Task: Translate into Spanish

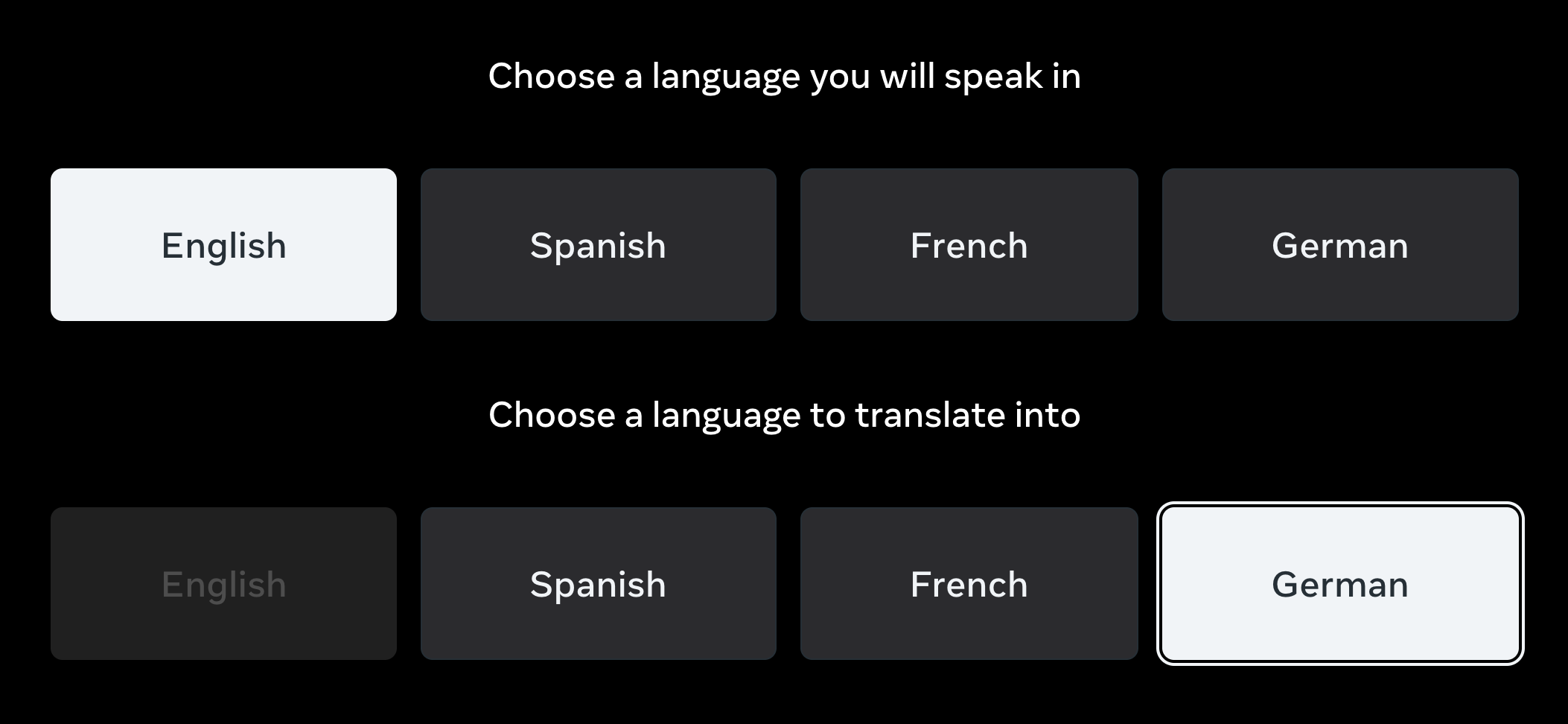Action: pyautogui.click(x=598, y=584)
